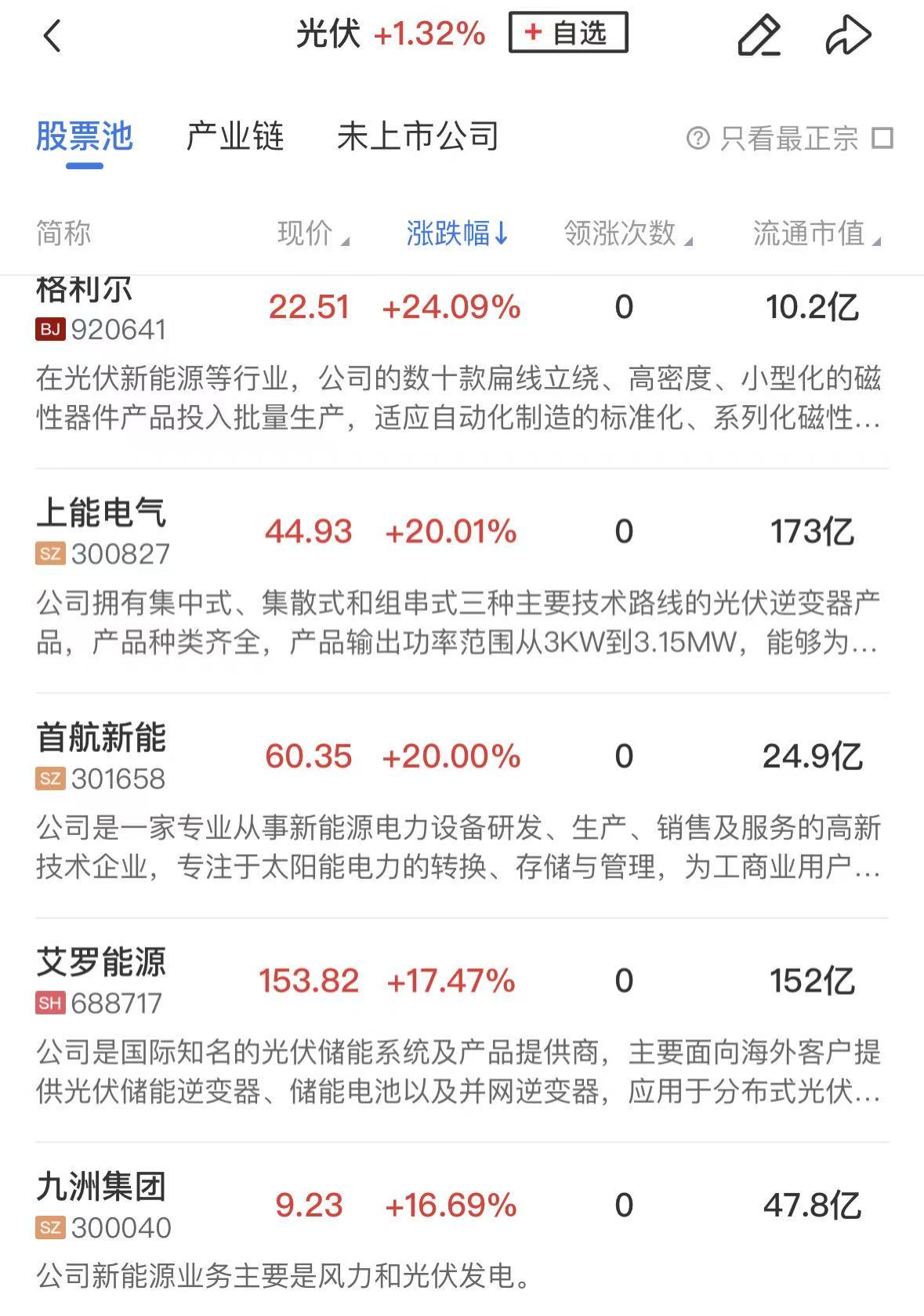Image resolution: width=924 pixels, height=1316 pixels.
Task: Reverse the 涨跌幅 sort order
Action: point(457,233)
